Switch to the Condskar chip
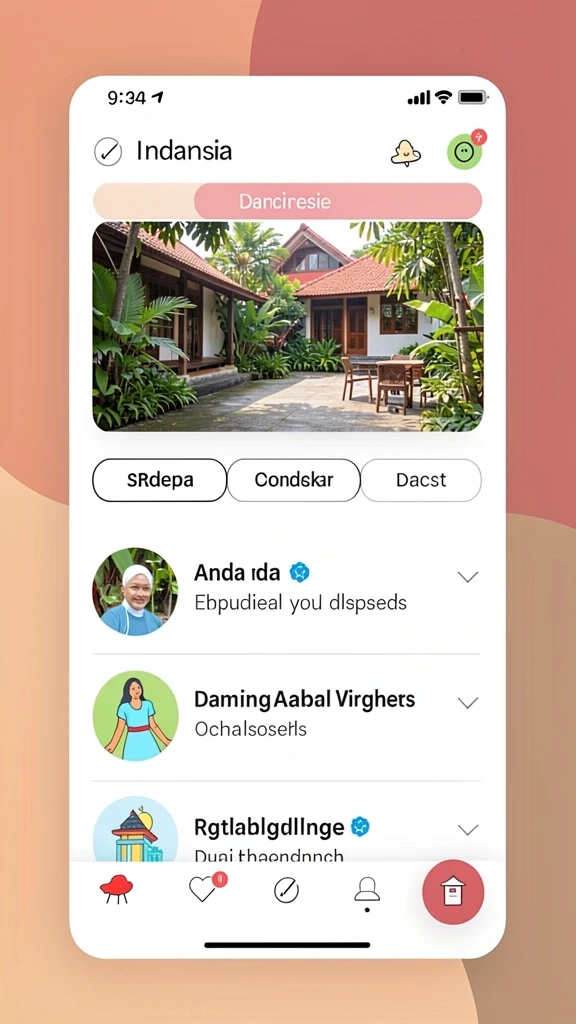Image resolution: width=576 pixels, height=1024 pixels. 294,480
